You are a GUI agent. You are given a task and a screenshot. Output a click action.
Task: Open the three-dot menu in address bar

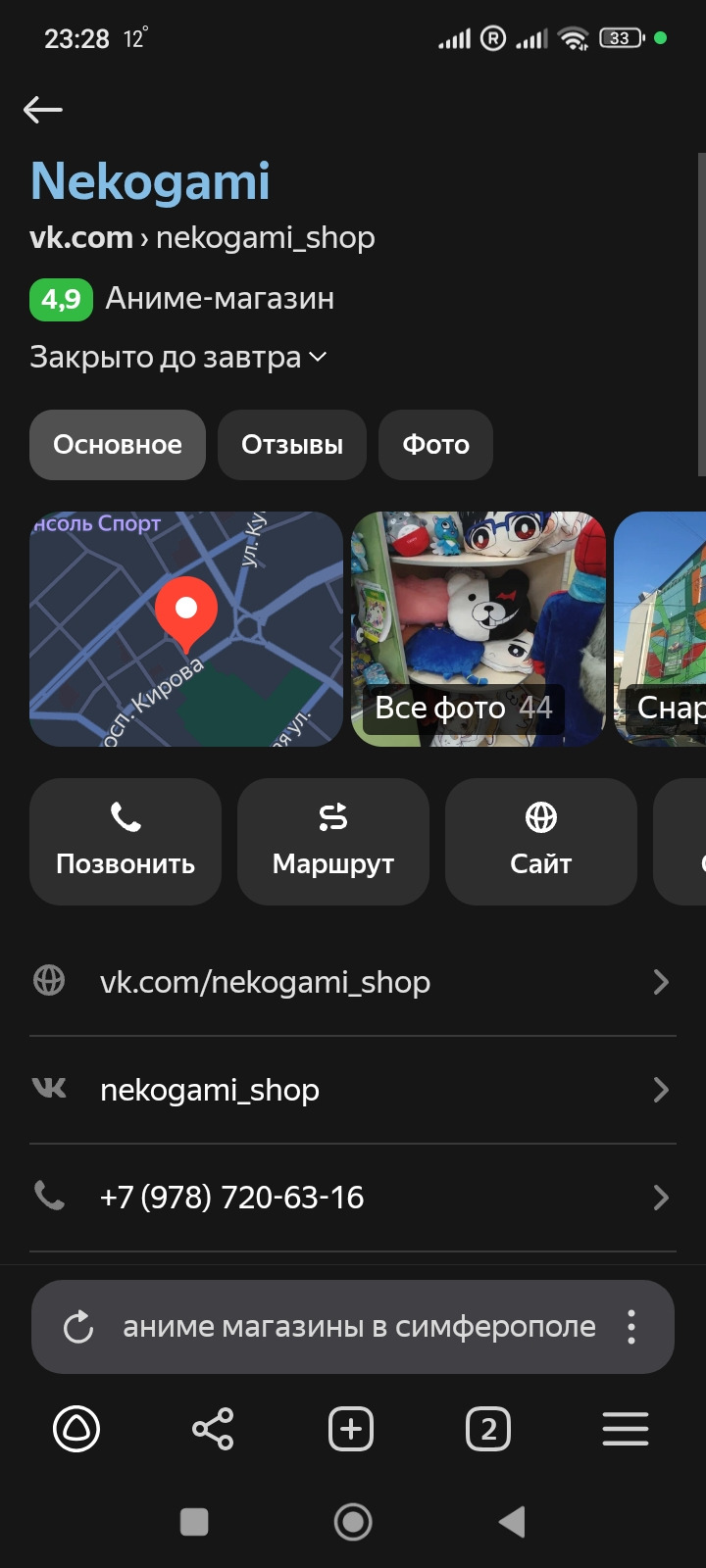pyautogui.click(x=631, y=1327)
